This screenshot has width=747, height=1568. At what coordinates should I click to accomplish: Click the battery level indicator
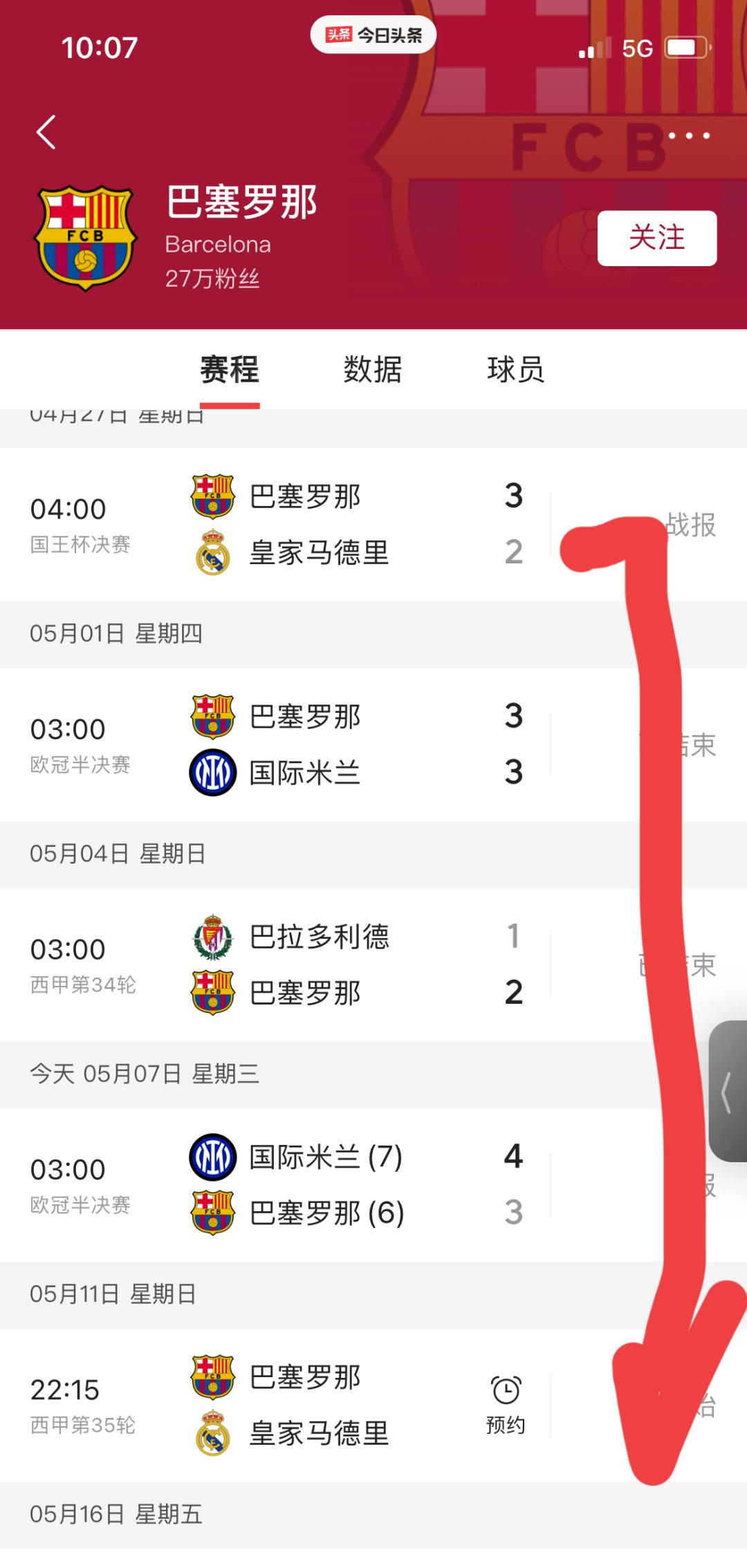coord(685,47)
